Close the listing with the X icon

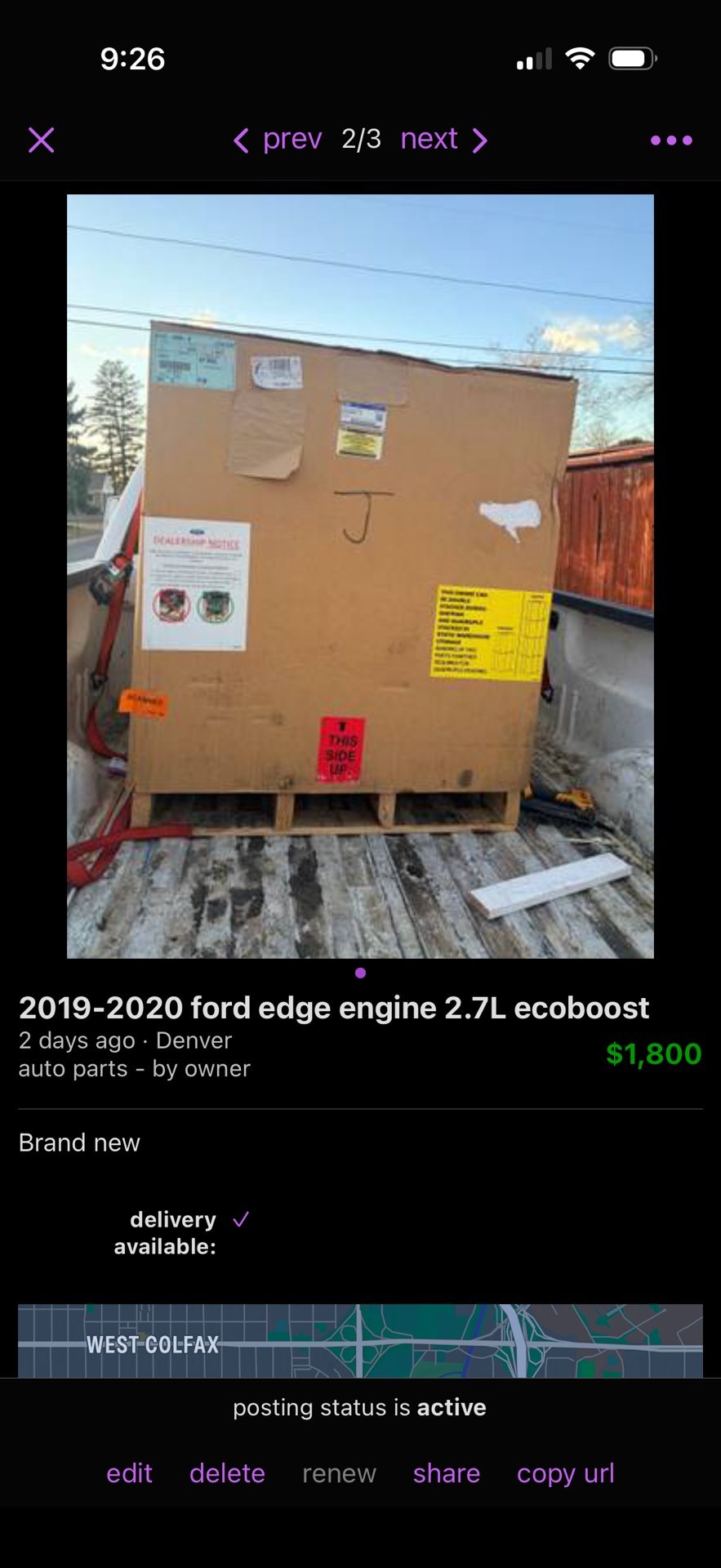(42, 140)
